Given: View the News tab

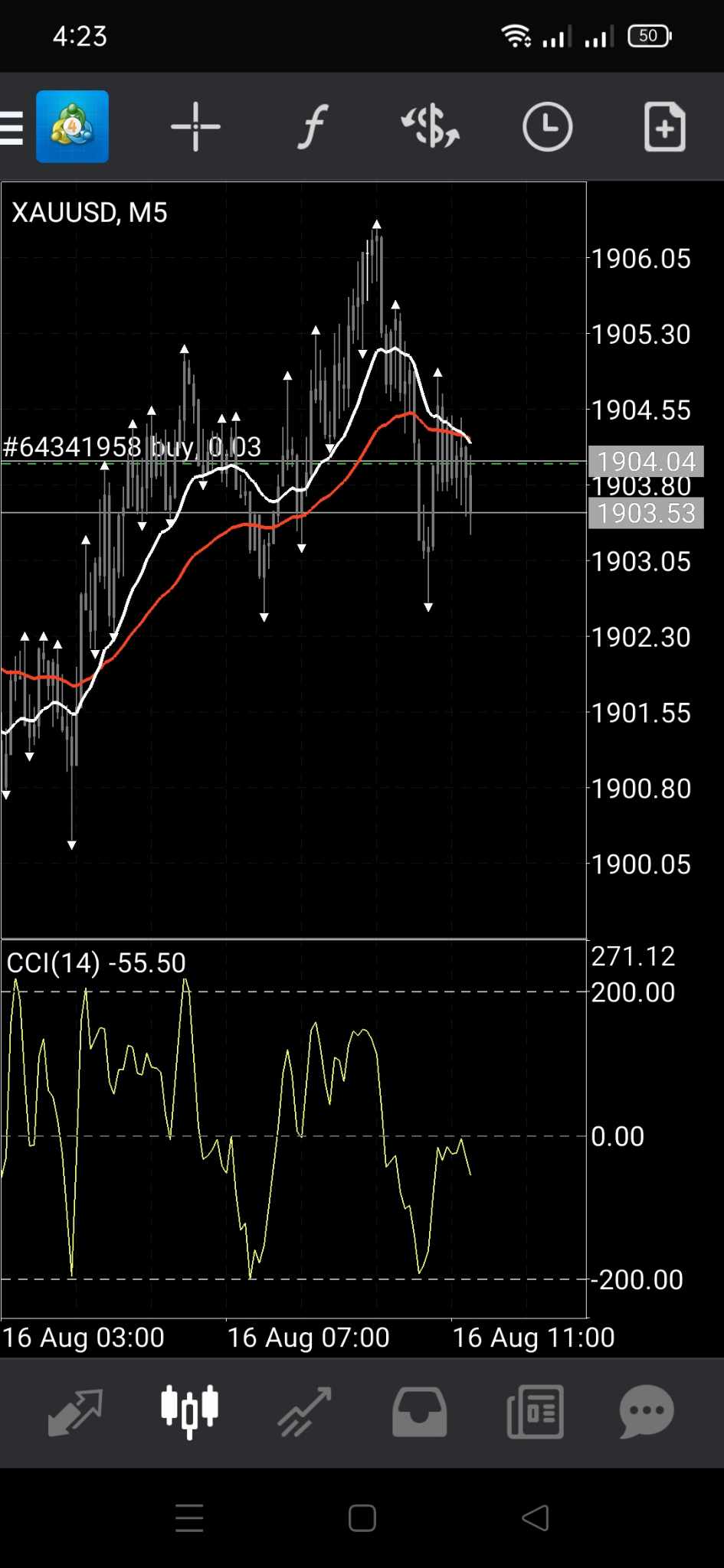Looking at the screenshot, I should (x=535, y=1412).
